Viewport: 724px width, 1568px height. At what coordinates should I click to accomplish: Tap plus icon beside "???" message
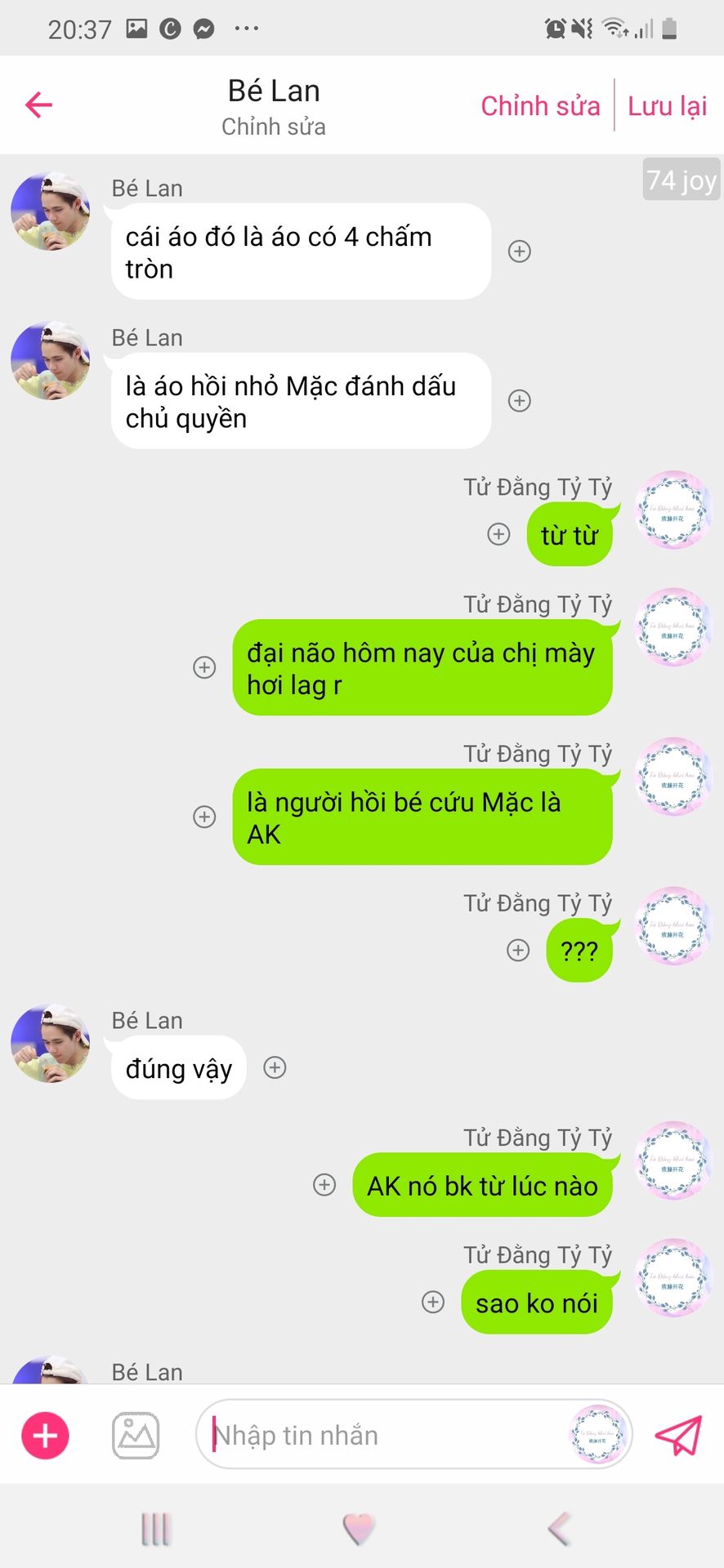518,950
